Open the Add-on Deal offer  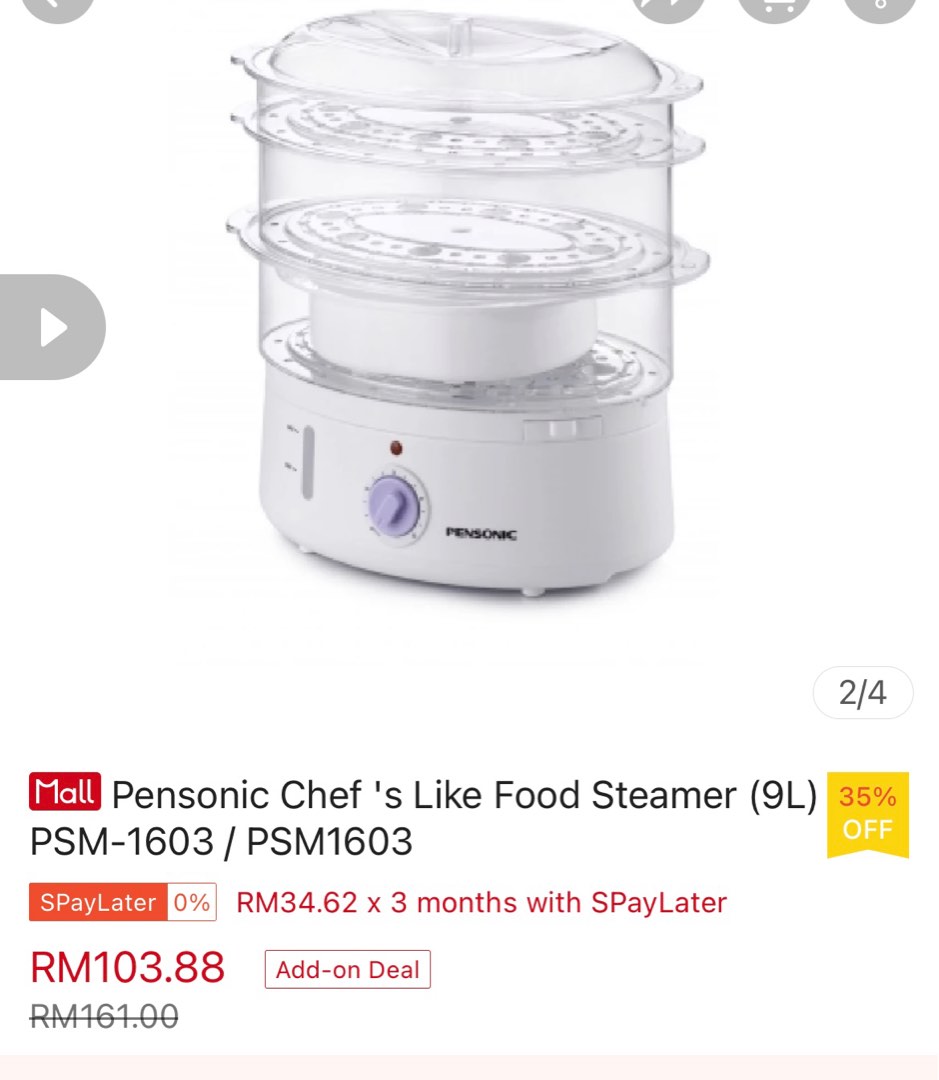pos(347,968)
